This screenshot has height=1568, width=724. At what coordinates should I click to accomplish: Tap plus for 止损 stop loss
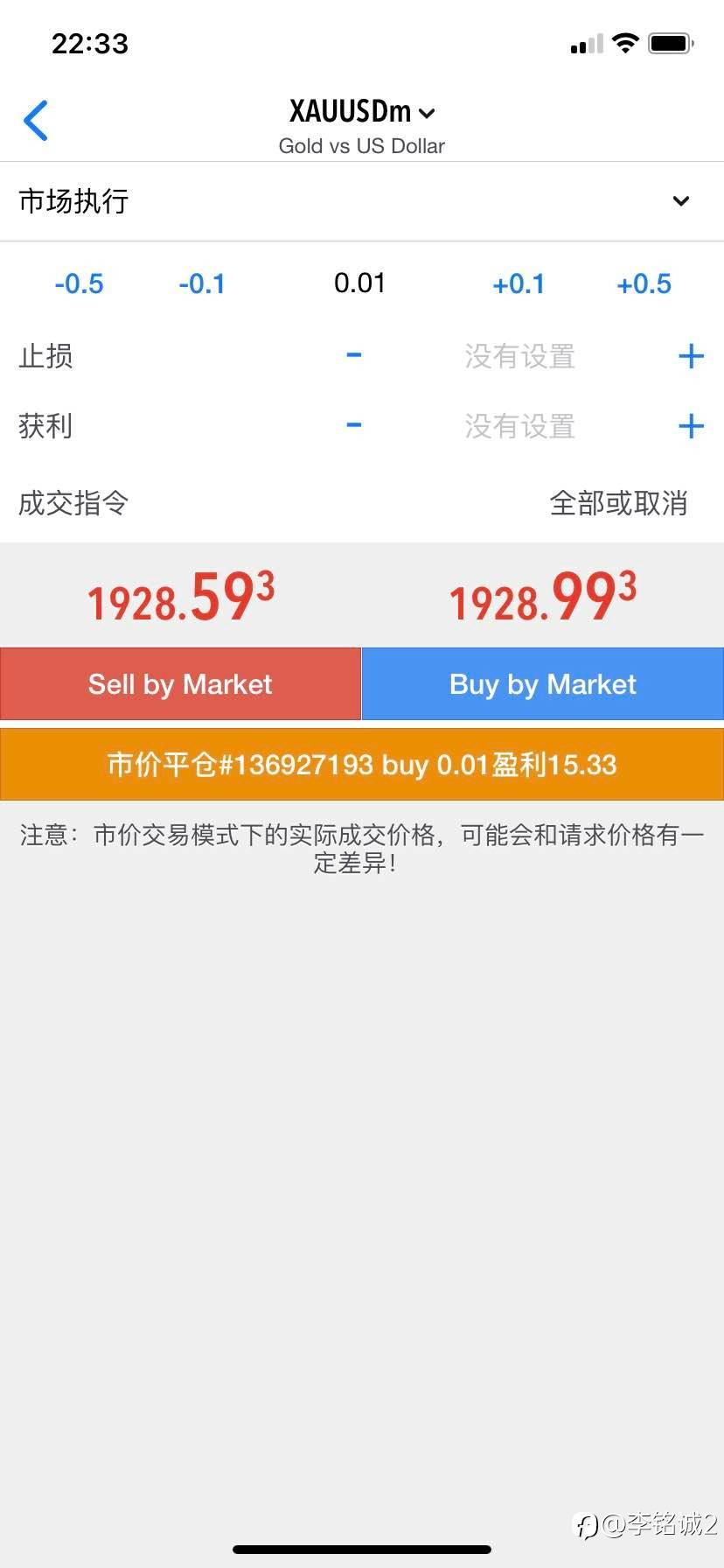pos(691,355)
